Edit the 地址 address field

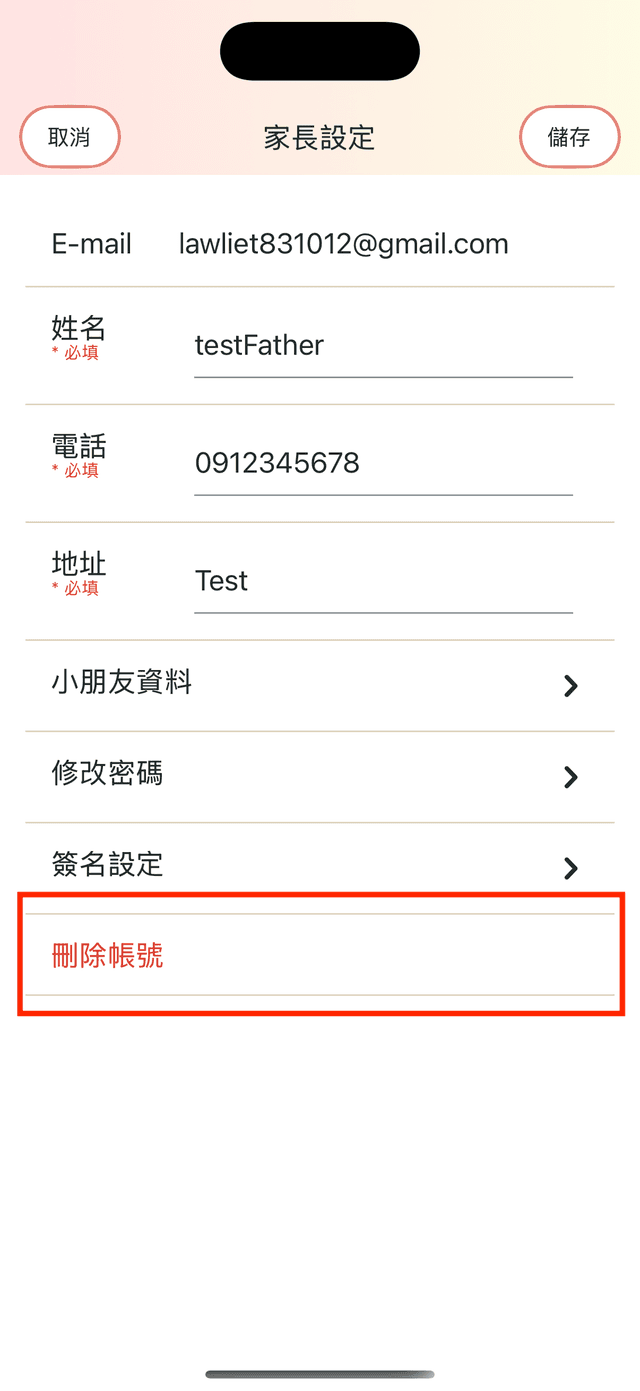pos(382,582)
